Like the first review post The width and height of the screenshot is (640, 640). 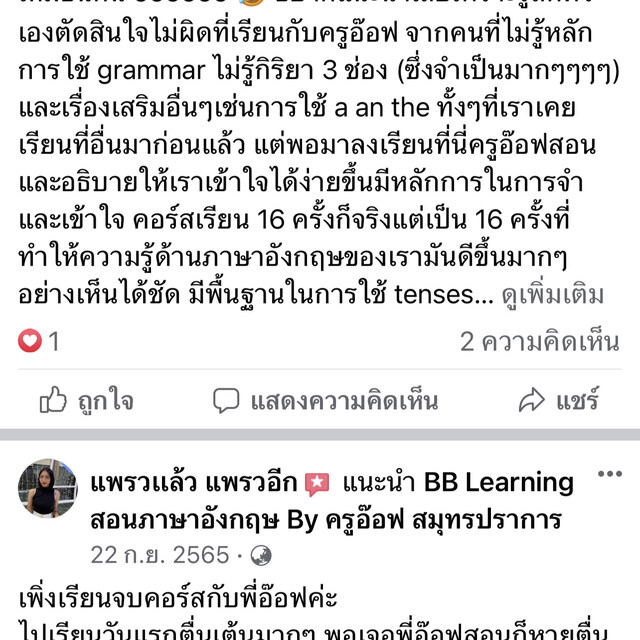pos(86,401)
